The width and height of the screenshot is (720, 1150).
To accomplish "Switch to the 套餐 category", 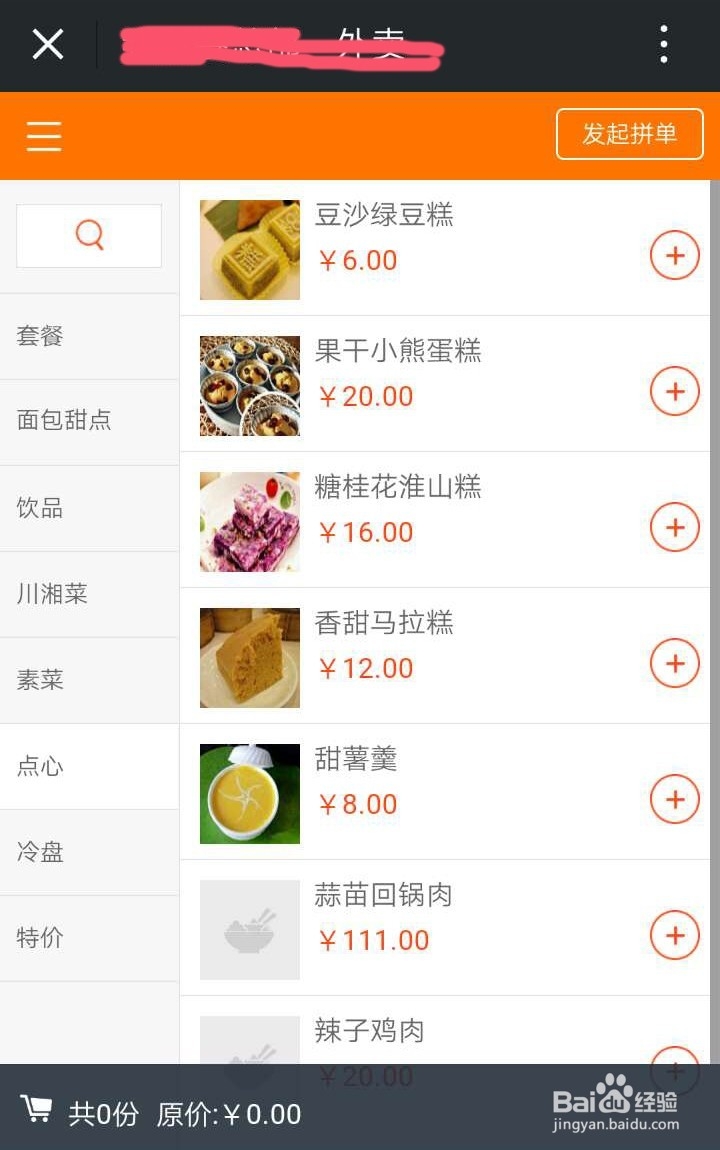I will pos(89,336).
